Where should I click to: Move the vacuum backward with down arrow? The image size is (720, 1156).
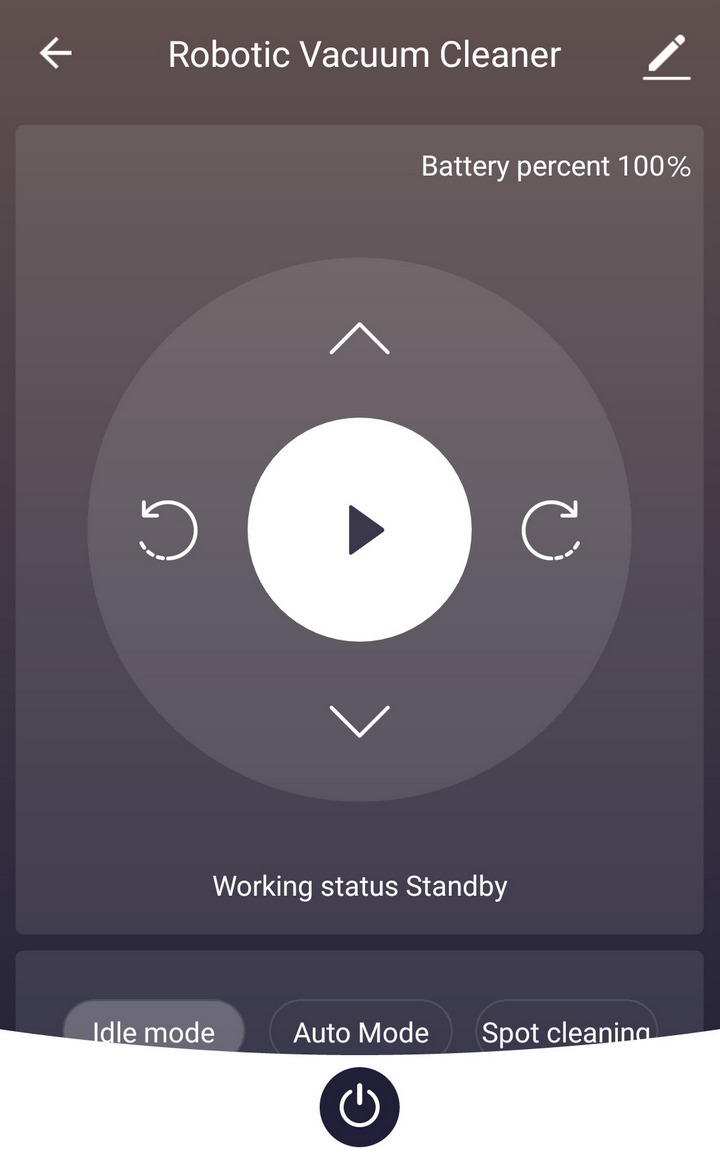360,721
